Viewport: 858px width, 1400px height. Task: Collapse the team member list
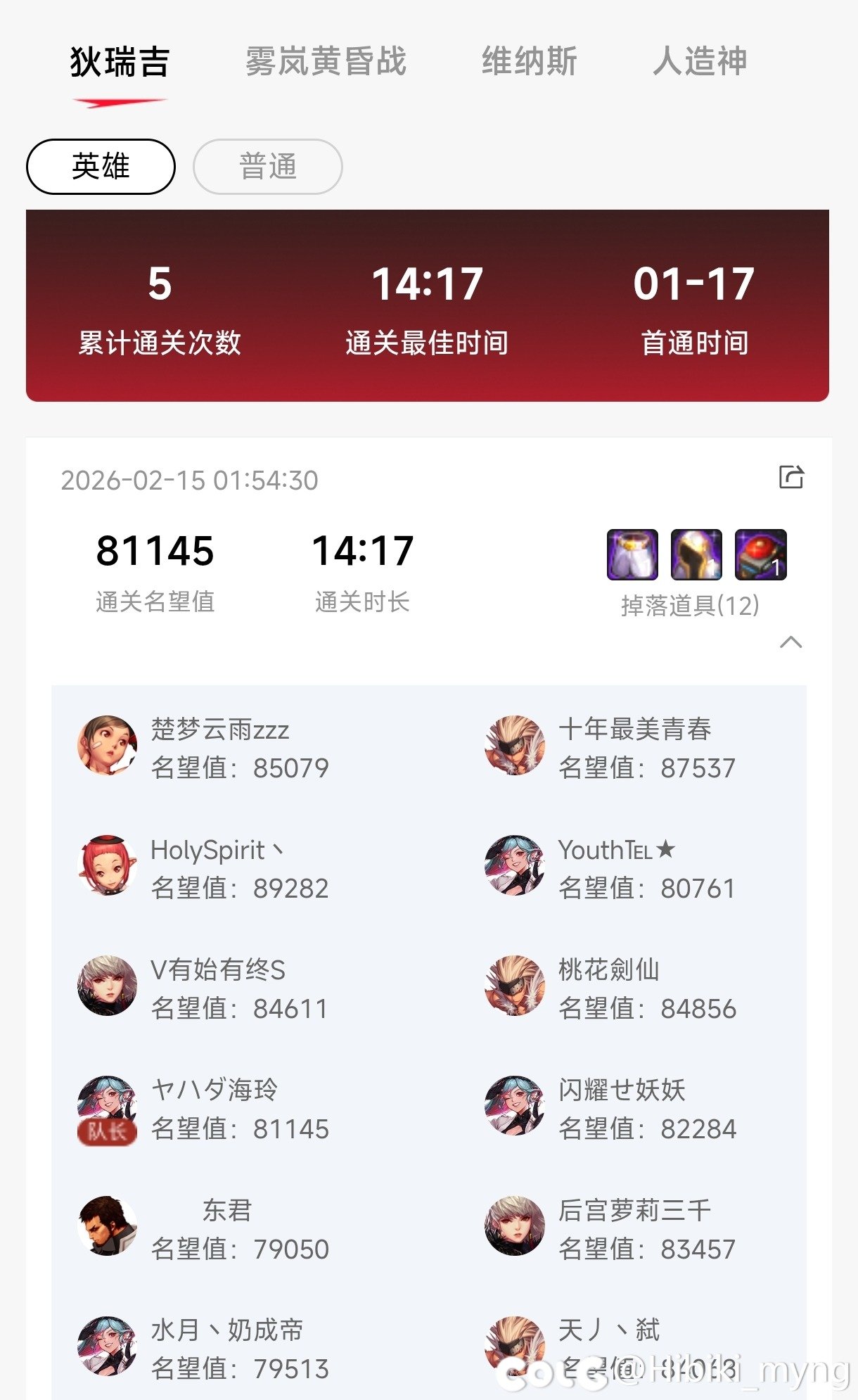coord(791,642)
